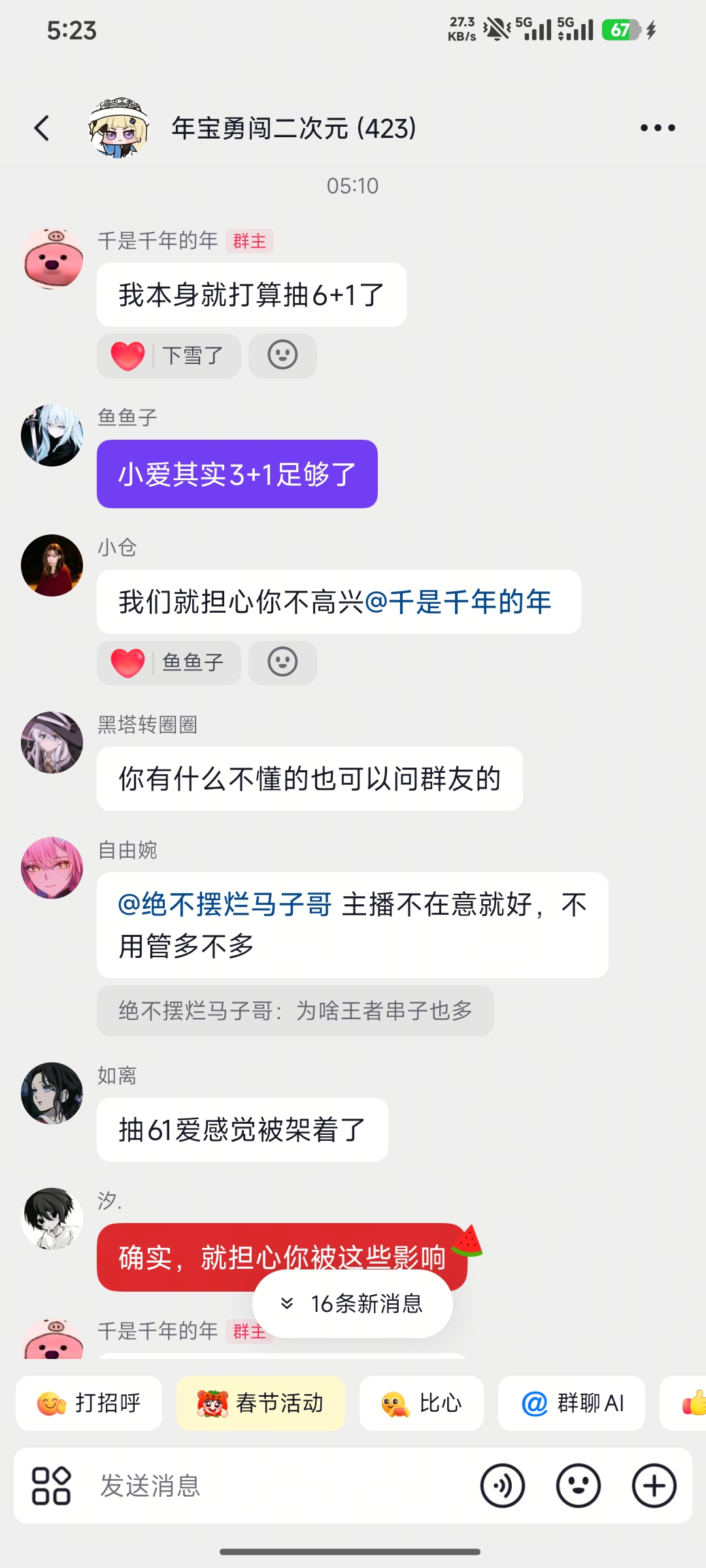The width and height of the screenshot is (706, 1568).
Task: Open the 春节活动 chip
Action: 261,1403
